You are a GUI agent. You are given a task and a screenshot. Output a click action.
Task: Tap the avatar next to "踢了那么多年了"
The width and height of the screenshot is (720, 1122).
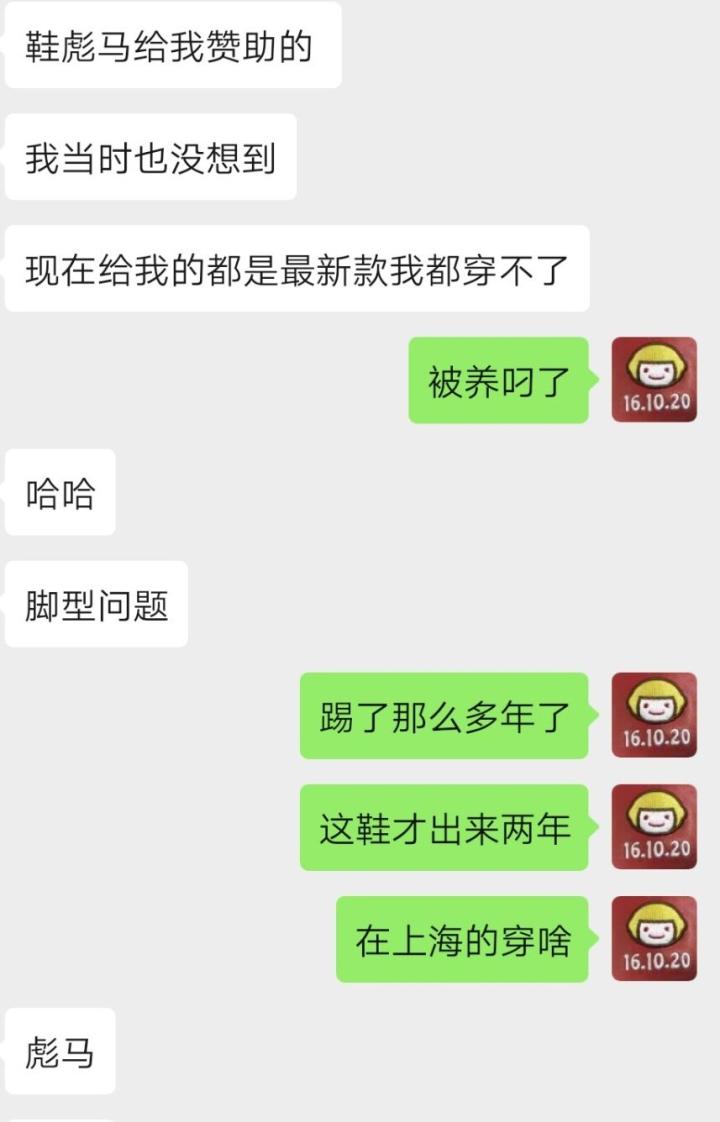pos(654,715)
